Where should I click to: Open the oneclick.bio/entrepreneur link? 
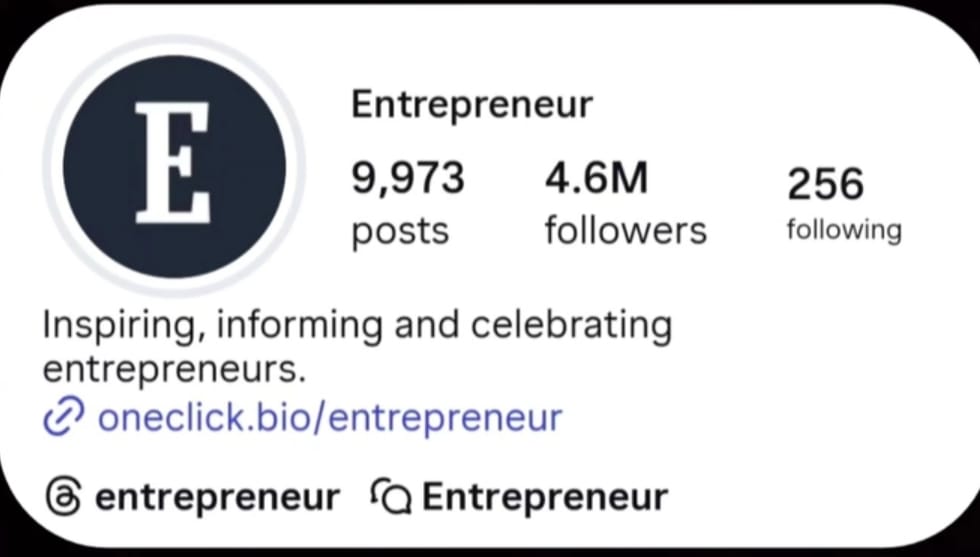[x=329, y=417]
